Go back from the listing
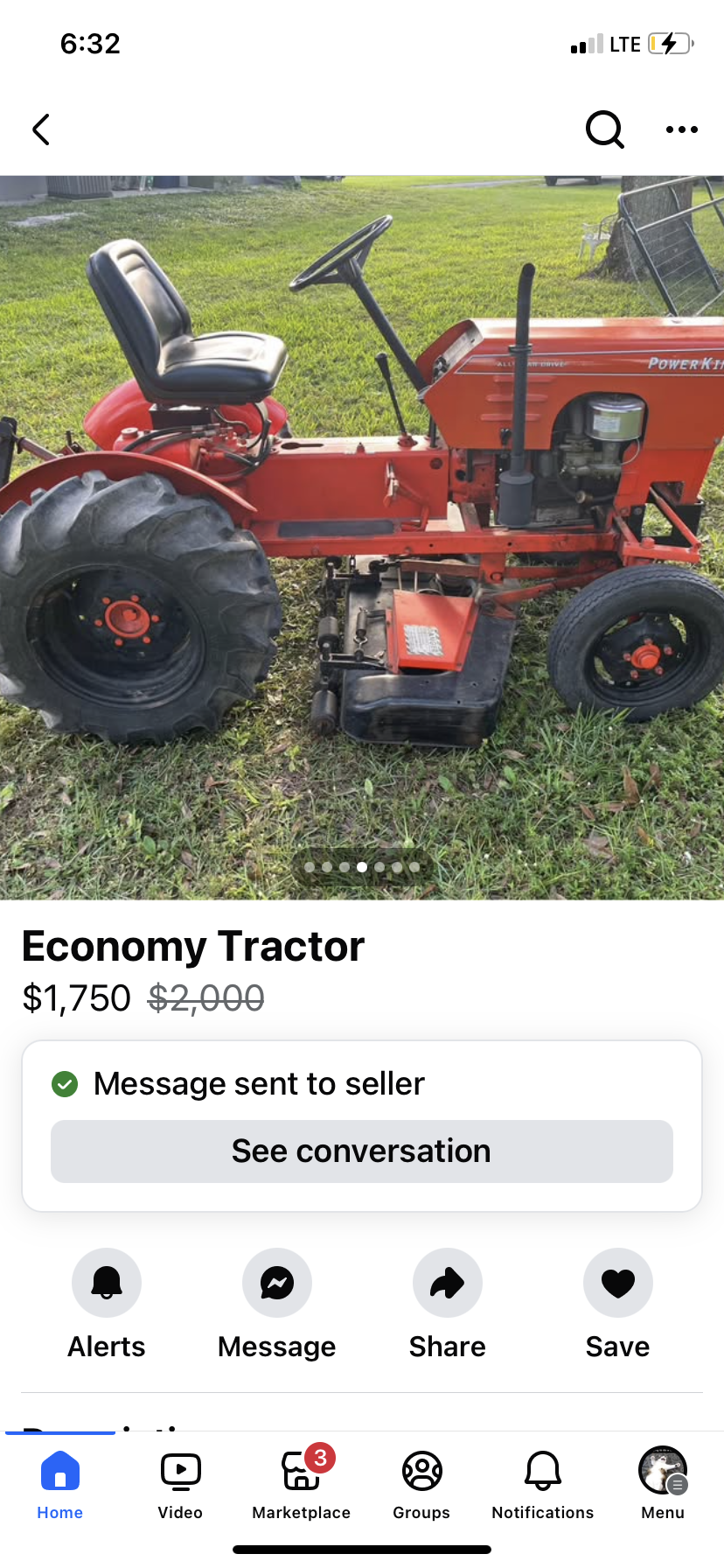 tap(41, 129)
